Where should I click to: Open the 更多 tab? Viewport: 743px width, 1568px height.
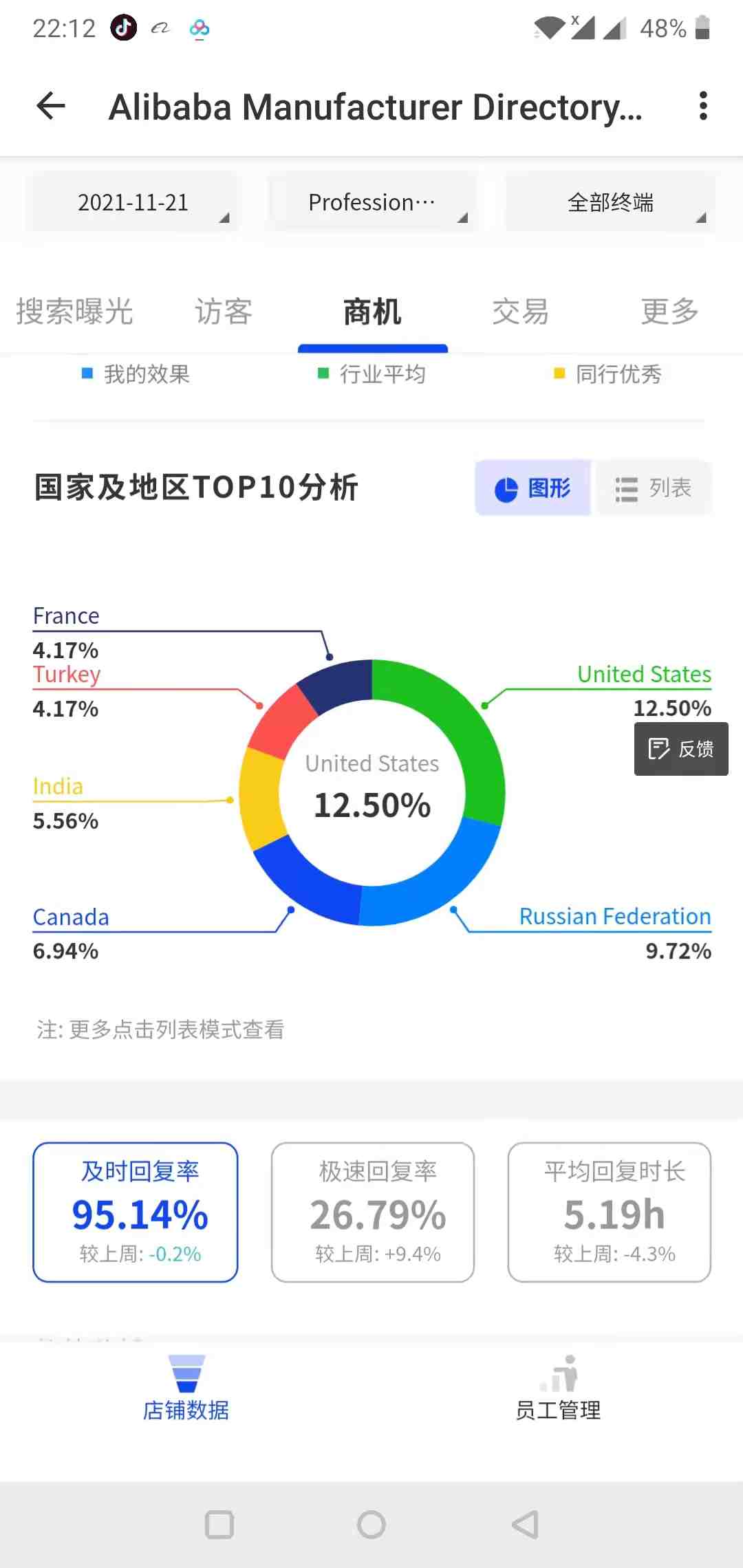pos(669,312)
